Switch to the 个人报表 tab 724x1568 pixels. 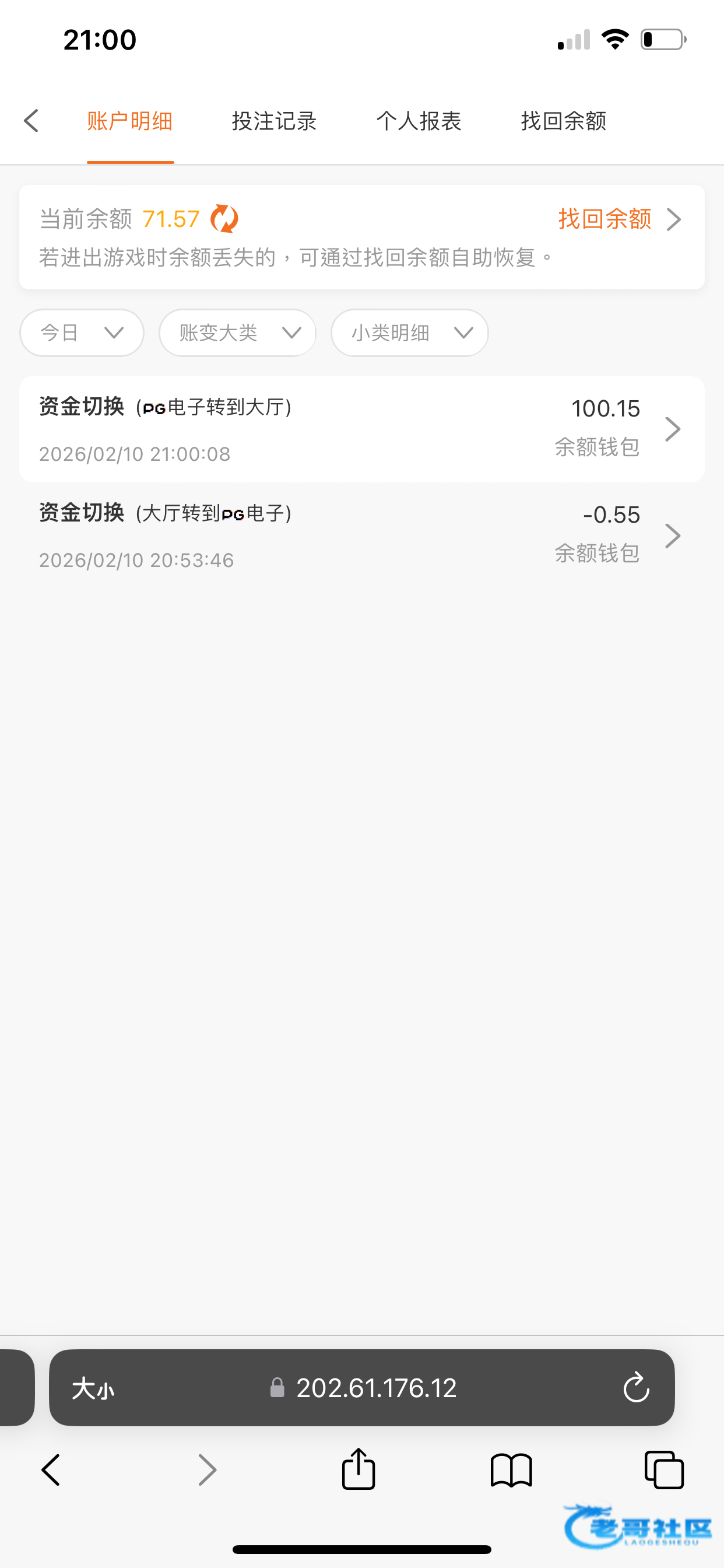419,121
